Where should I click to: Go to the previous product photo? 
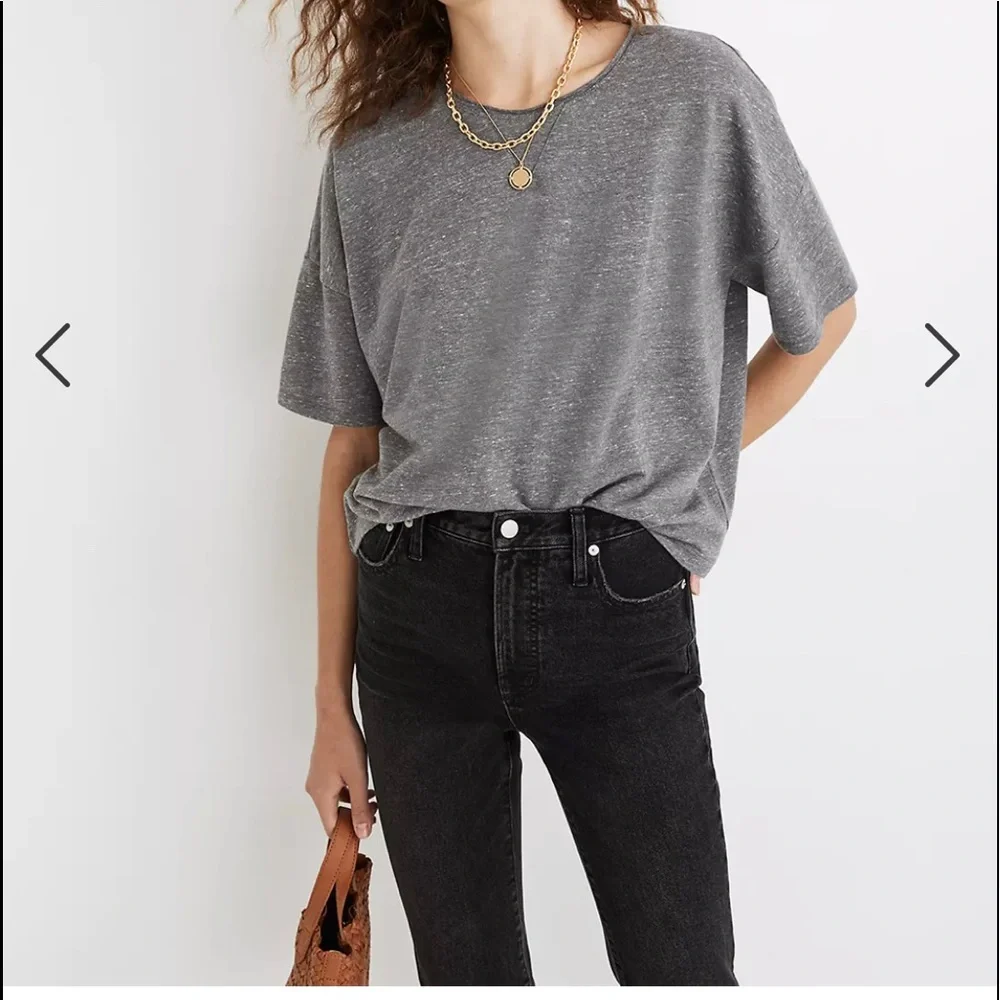(x=53, y=355)
